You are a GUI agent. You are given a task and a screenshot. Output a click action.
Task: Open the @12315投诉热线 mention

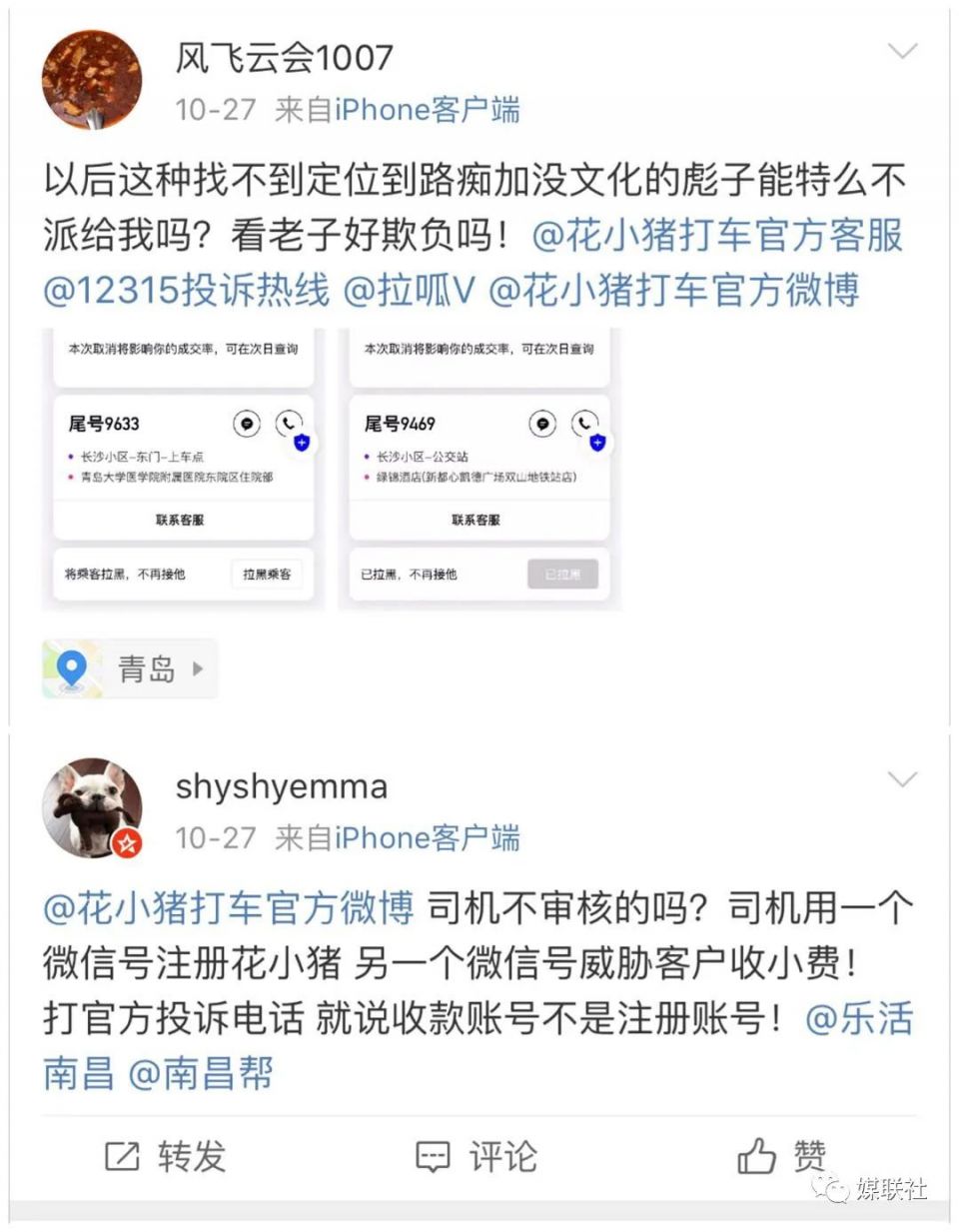pyautogui.click(x=187, y=290)
